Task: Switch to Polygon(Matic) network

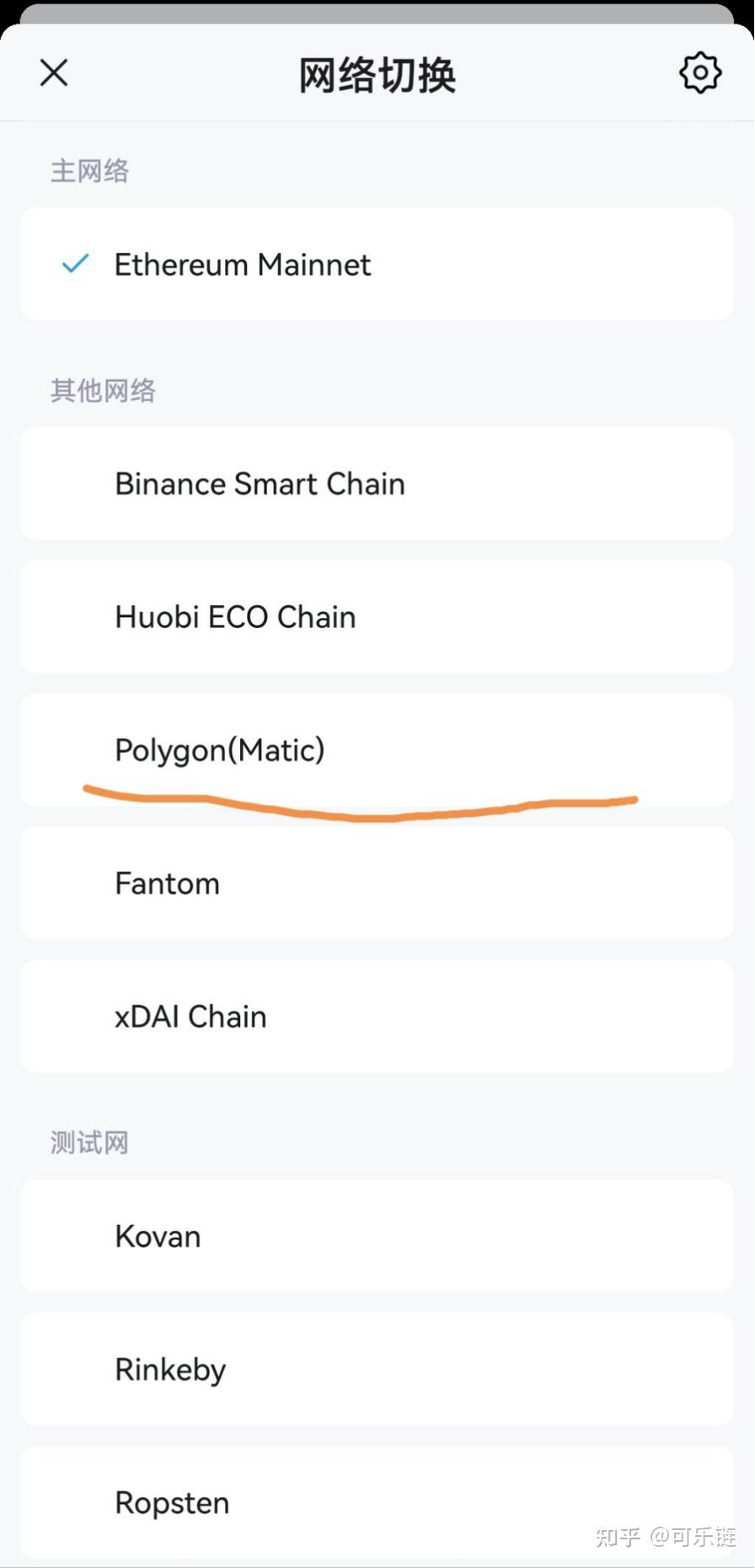Action: tap(377, 749)
